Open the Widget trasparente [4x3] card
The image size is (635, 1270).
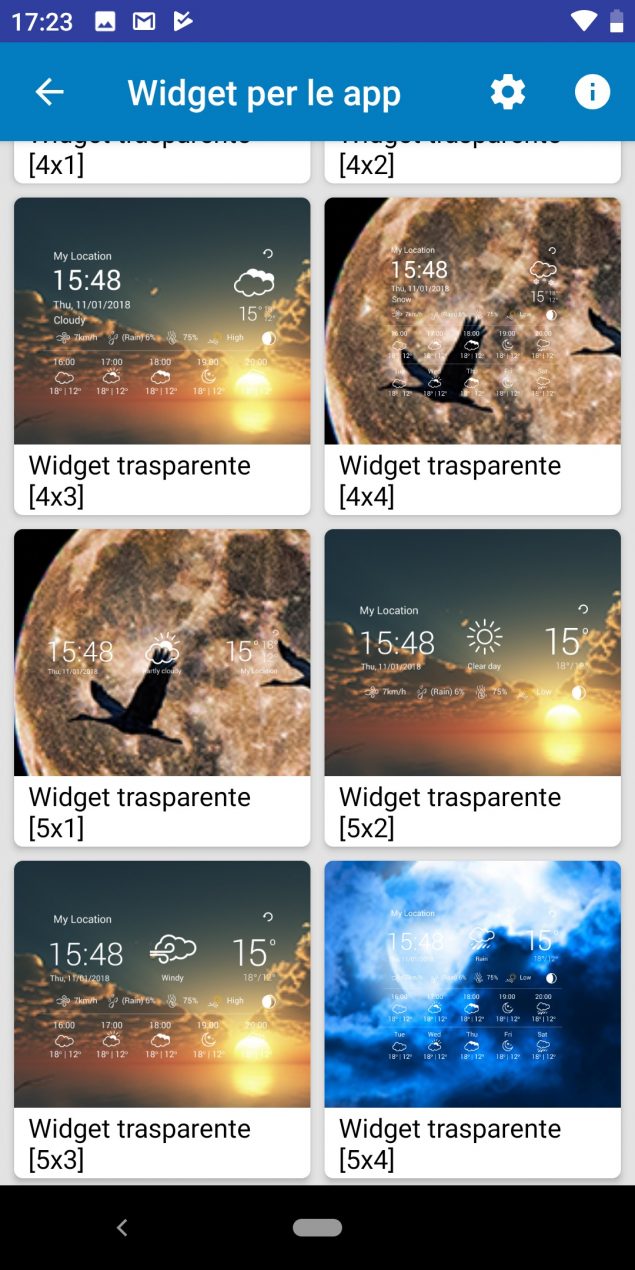click(162, 355)
